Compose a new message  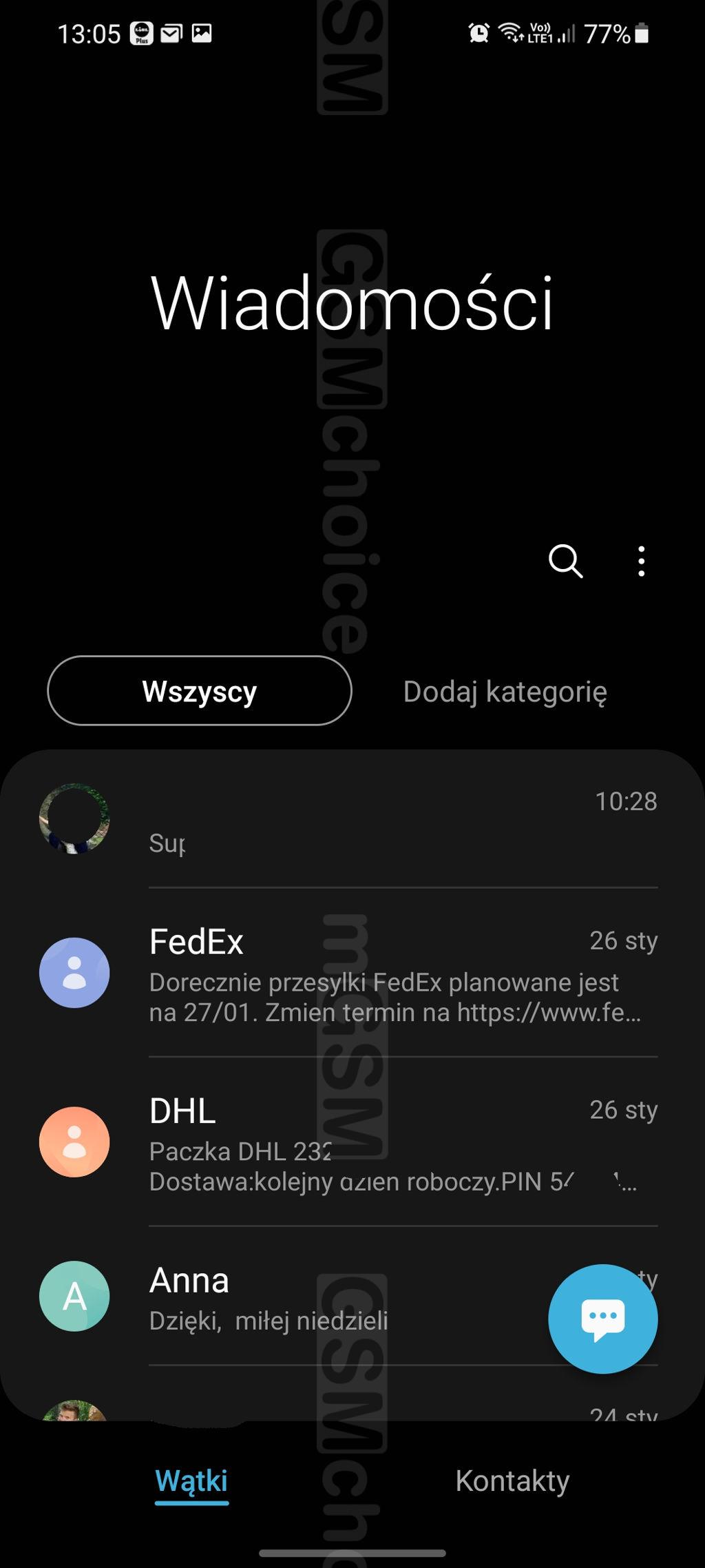click(603, 1319)
